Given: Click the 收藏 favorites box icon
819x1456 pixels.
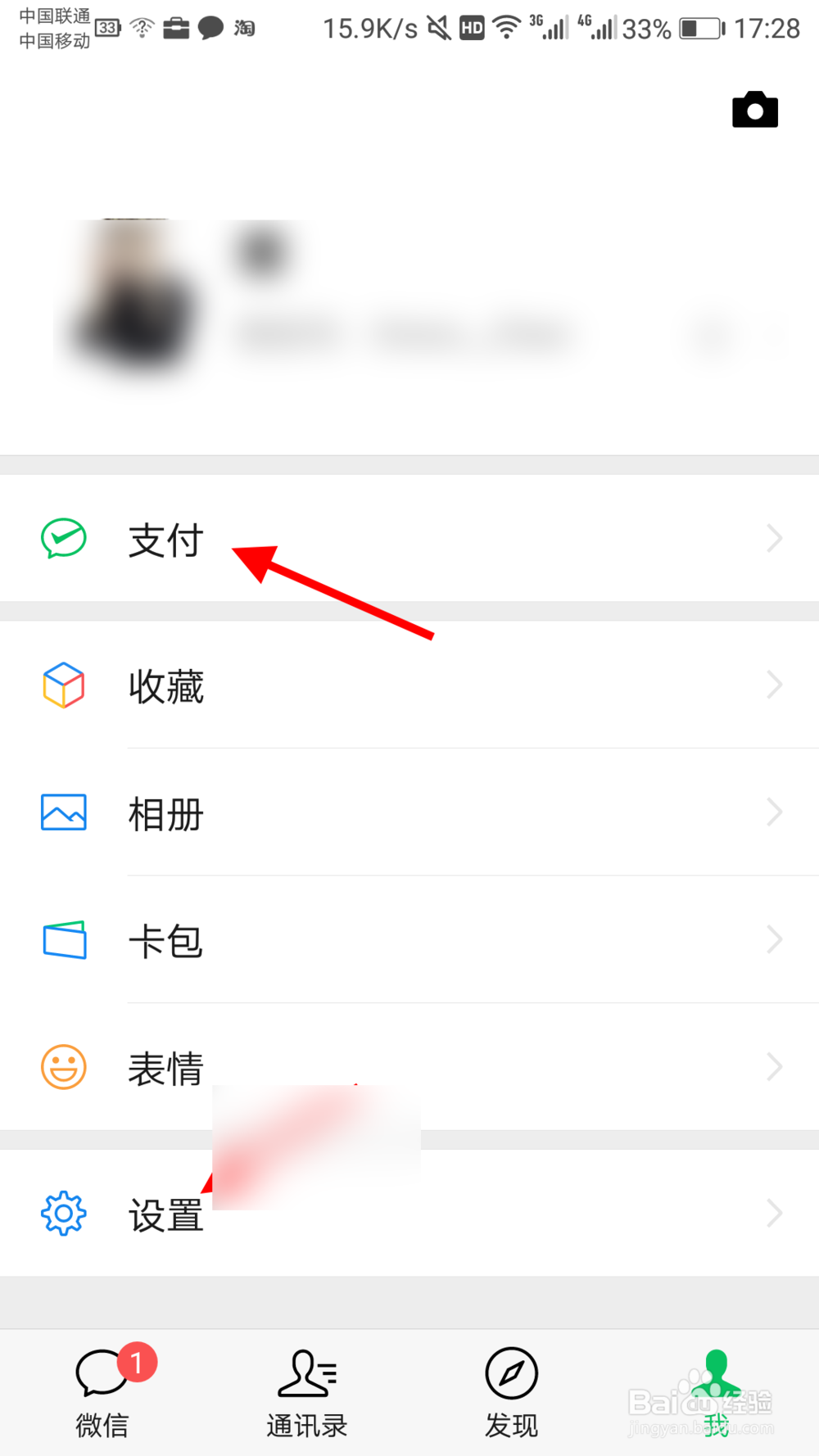Looking at the screenshot, I should click(x=63, y=685).
